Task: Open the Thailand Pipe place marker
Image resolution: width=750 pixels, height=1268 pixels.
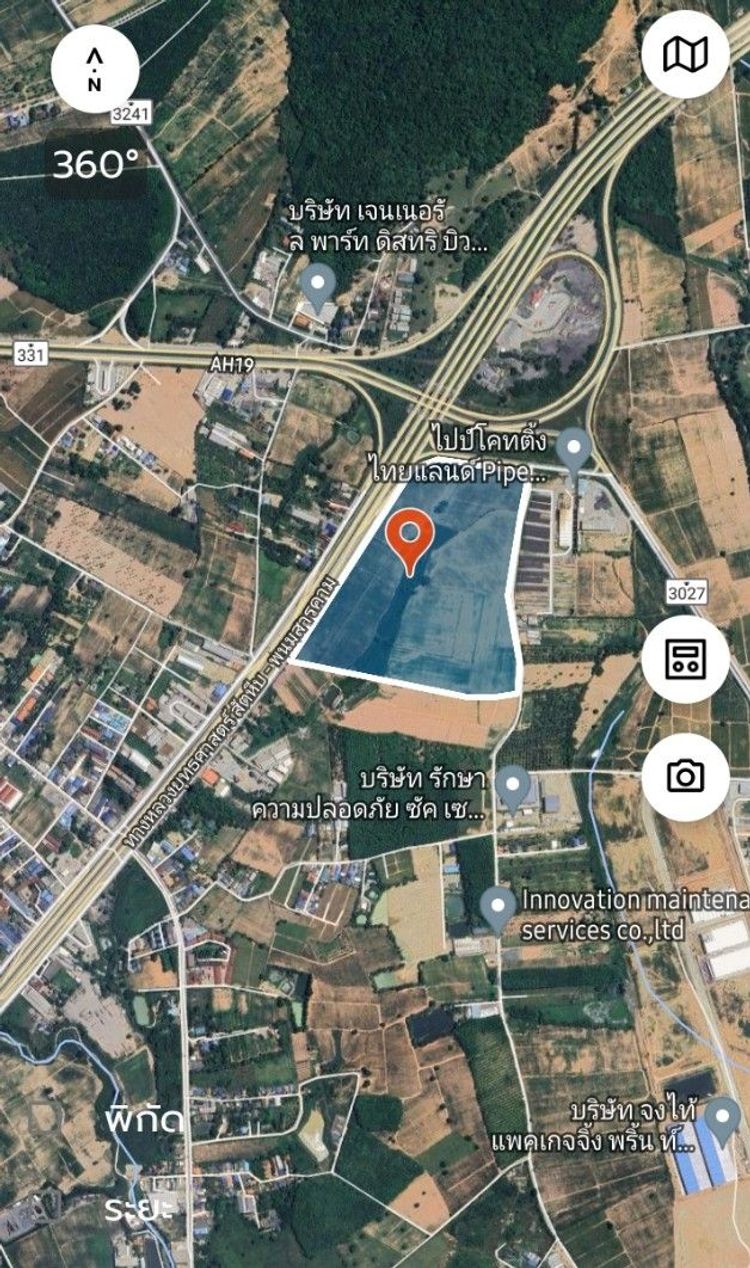Action: click(574, 449)
